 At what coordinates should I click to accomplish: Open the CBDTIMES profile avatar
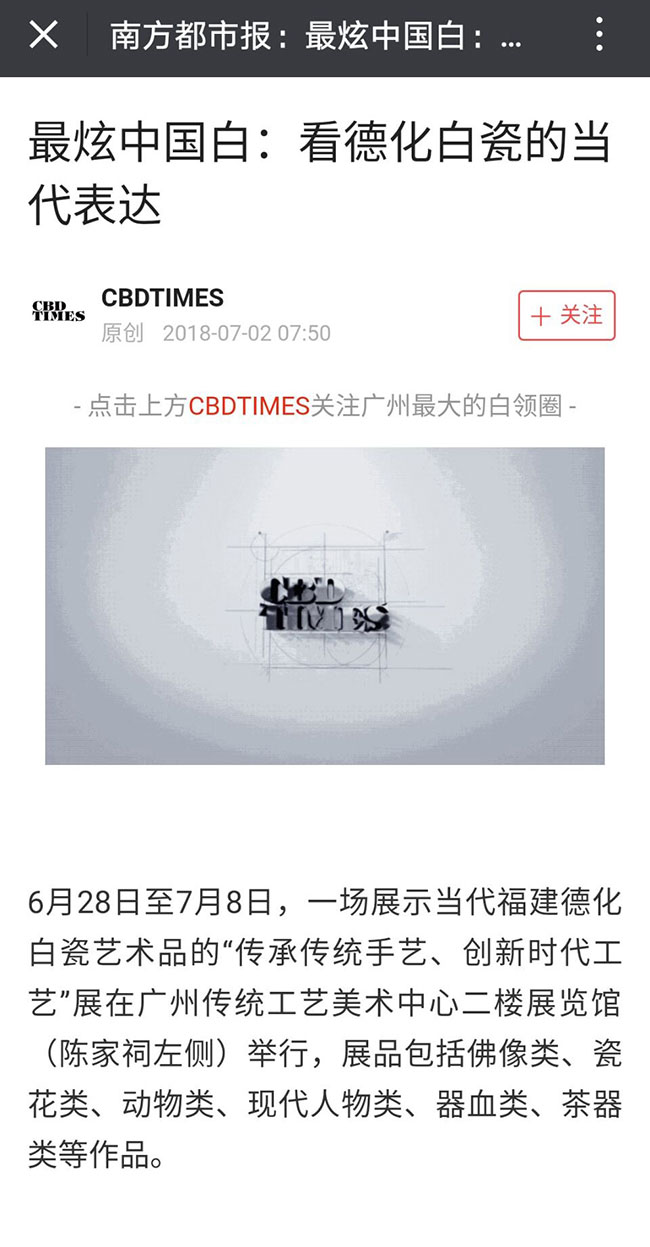pyautogui.click(x=58, y=311)
